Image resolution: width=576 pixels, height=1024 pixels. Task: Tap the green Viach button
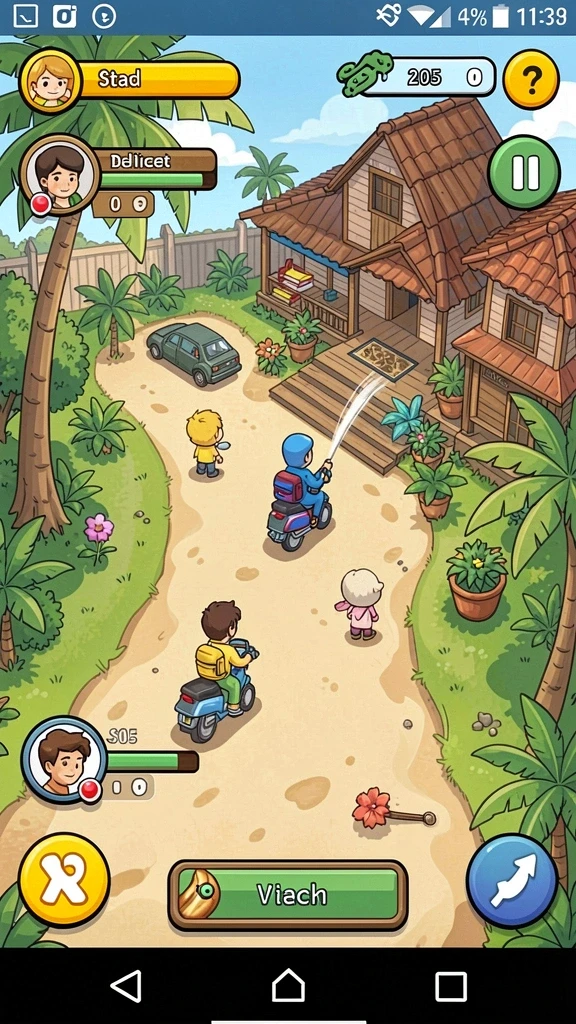click(x=288, y=895)
